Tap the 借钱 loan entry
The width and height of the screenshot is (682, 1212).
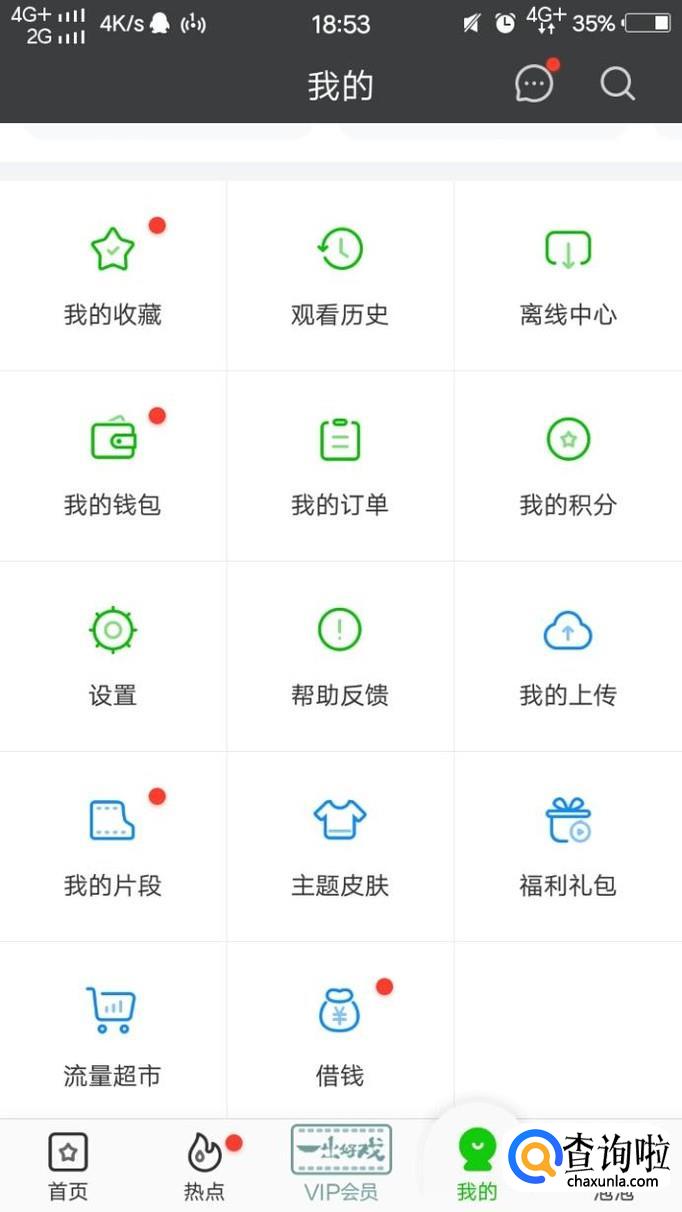pos(340,1035)
